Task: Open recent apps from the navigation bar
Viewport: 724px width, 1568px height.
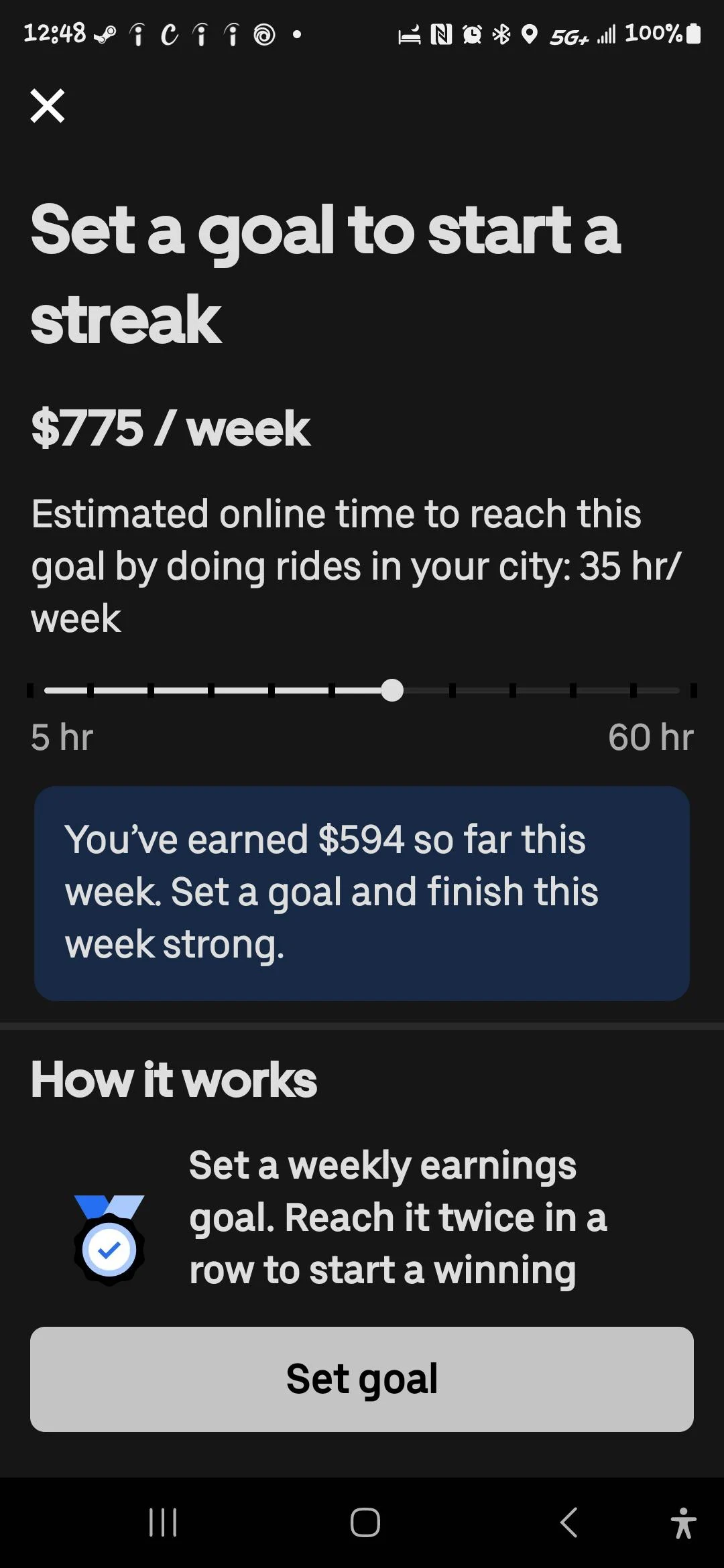Action: coord(164,1521)
